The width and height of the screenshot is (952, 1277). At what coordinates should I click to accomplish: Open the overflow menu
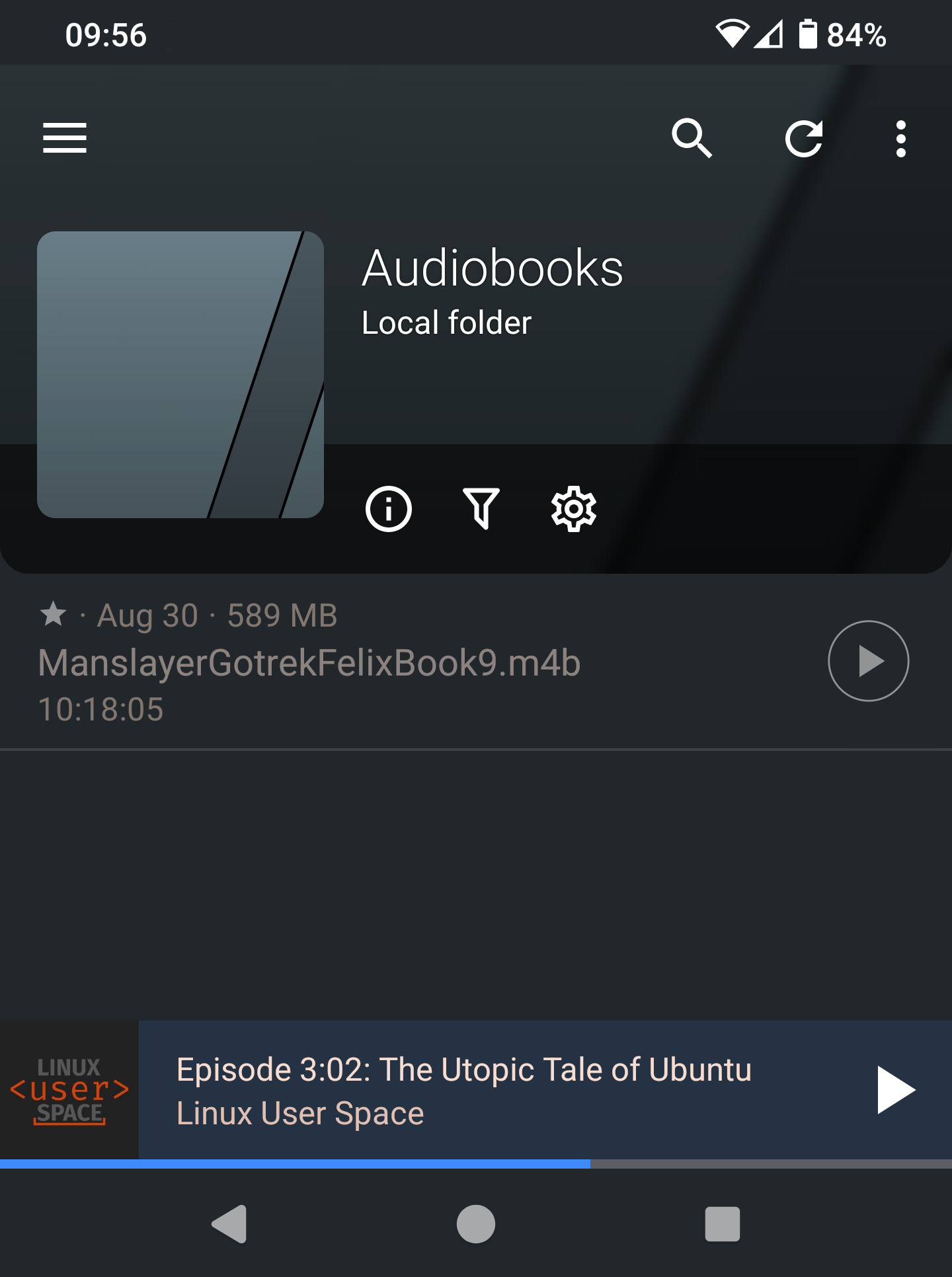[900, 138]
